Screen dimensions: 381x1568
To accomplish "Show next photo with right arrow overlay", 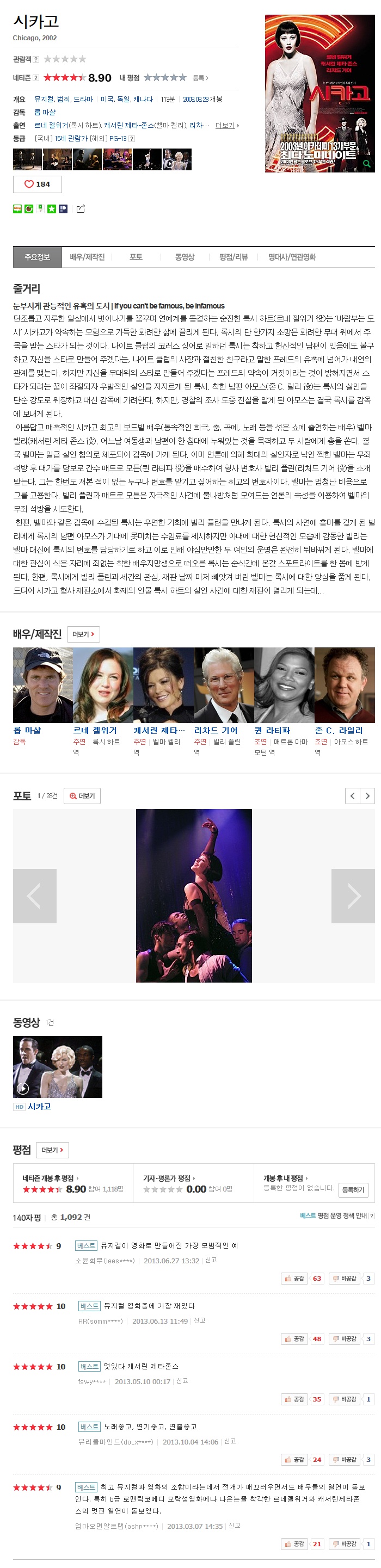I will pos(353,896).
